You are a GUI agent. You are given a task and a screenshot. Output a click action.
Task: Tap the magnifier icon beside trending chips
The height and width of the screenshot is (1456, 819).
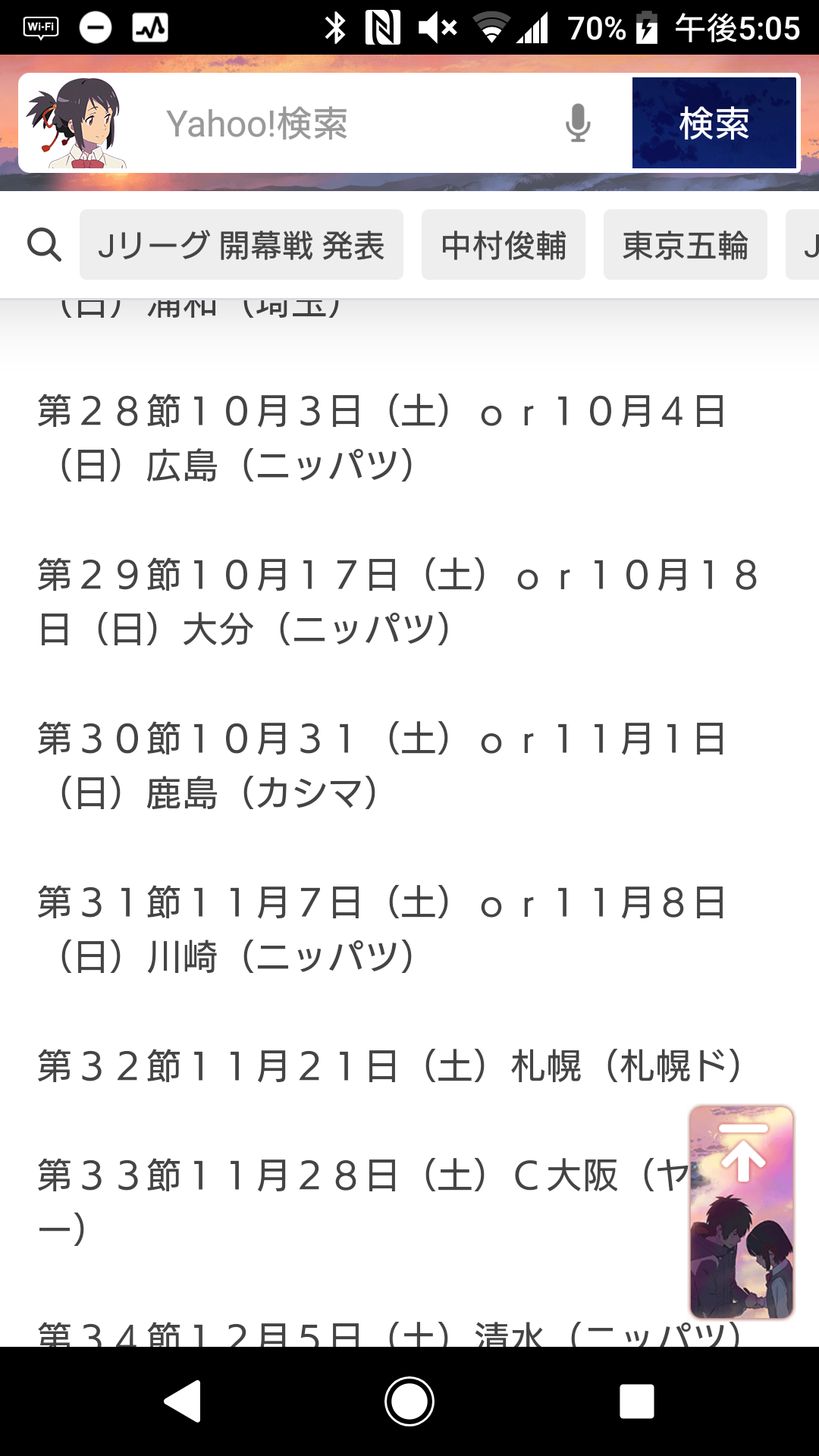pos(44,245)
